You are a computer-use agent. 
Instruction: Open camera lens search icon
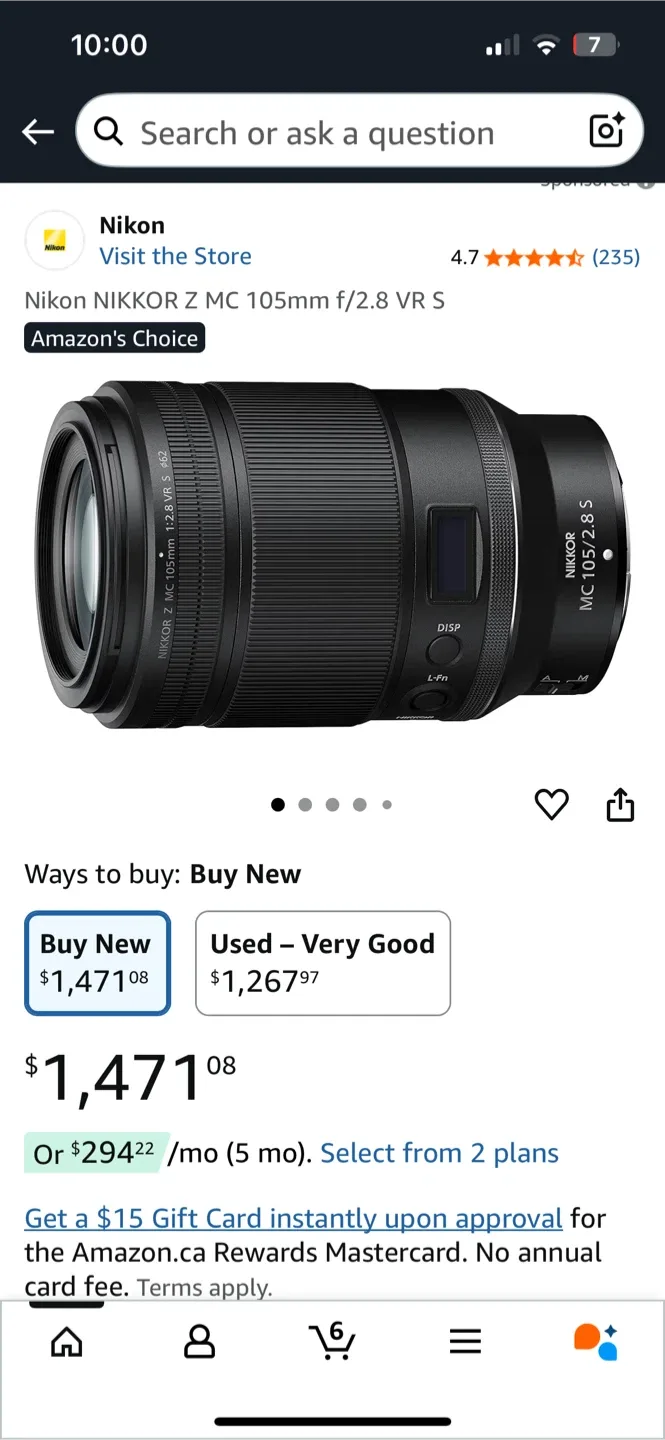click(607, 131)
